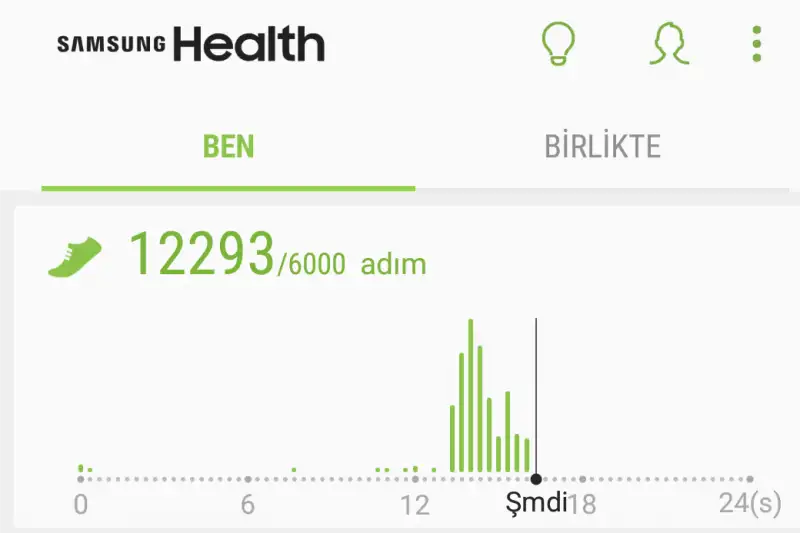Switch to the BEN tab

[x=228, y=147]
